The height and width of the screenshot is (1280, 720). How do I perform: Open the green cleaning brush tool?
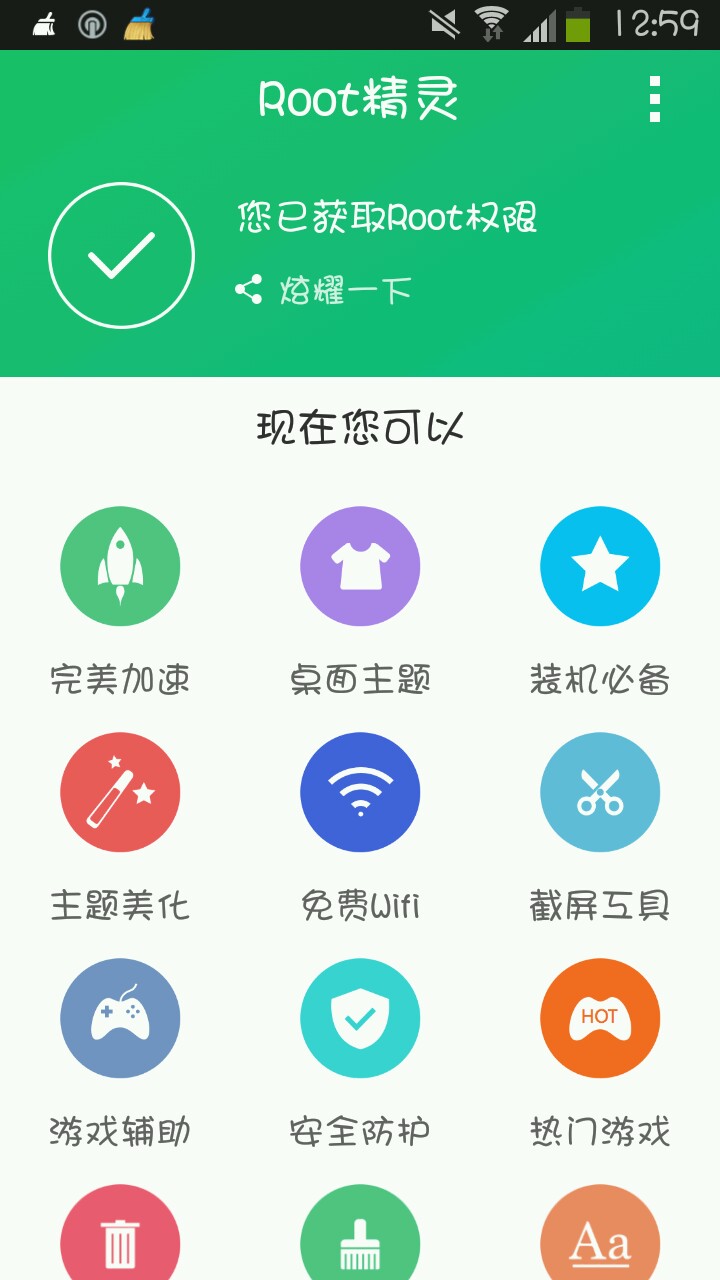click(360, 1238)
